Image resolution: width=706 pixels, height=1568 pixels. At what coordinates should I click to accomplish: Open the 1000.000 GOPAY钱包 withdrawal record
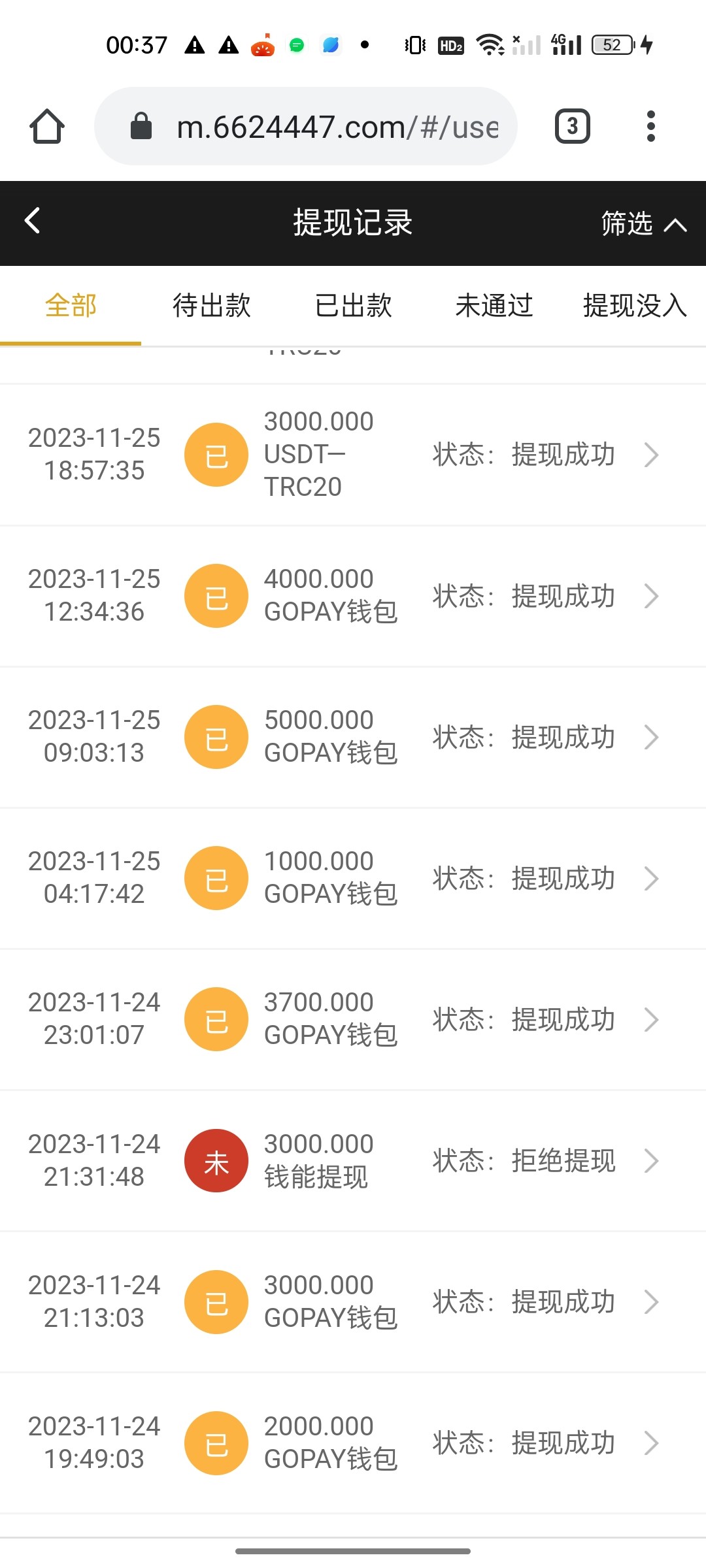[x=353, y=878]
